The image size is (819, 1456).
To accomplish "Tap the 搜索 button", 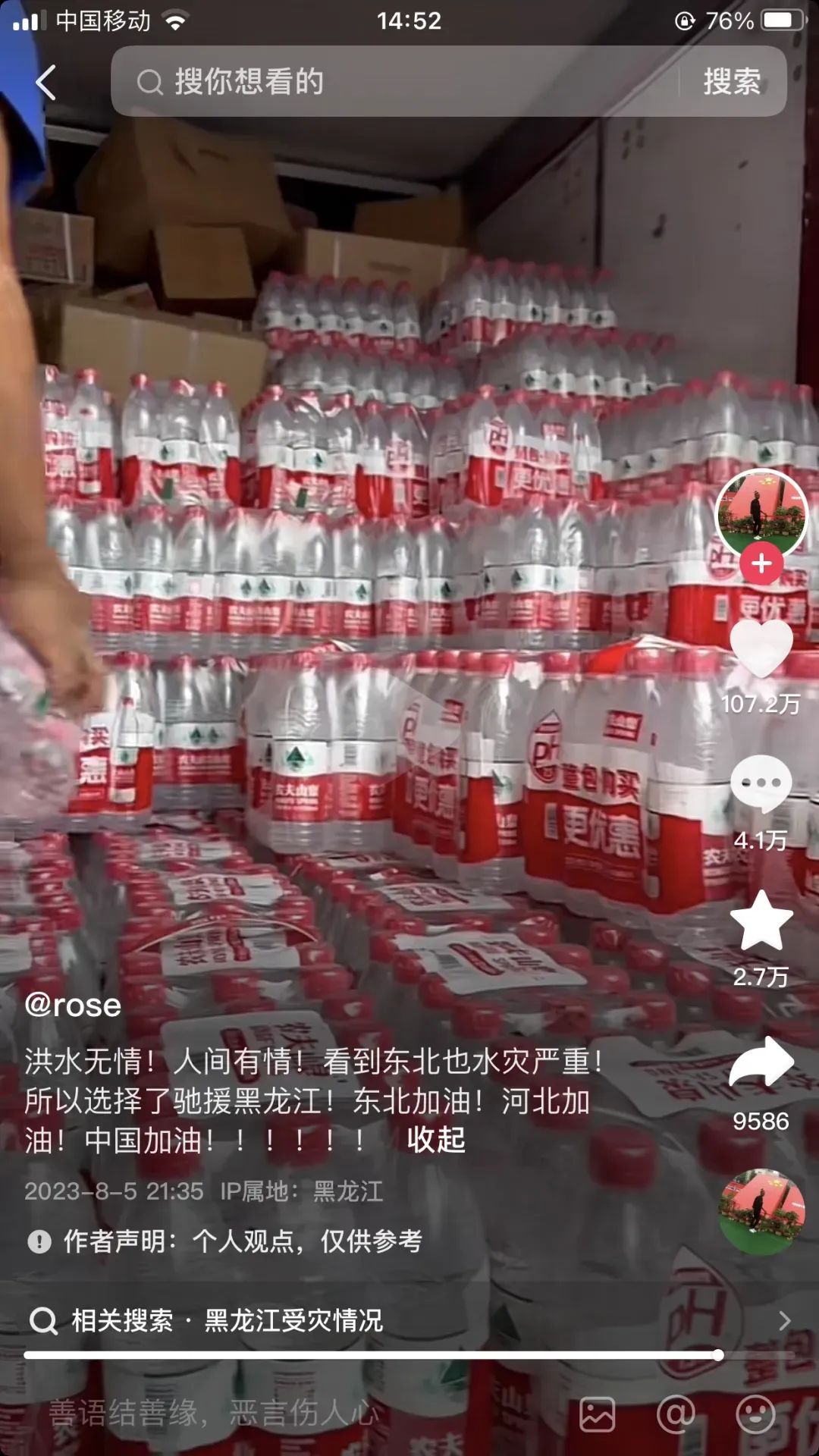I will 731,82.
